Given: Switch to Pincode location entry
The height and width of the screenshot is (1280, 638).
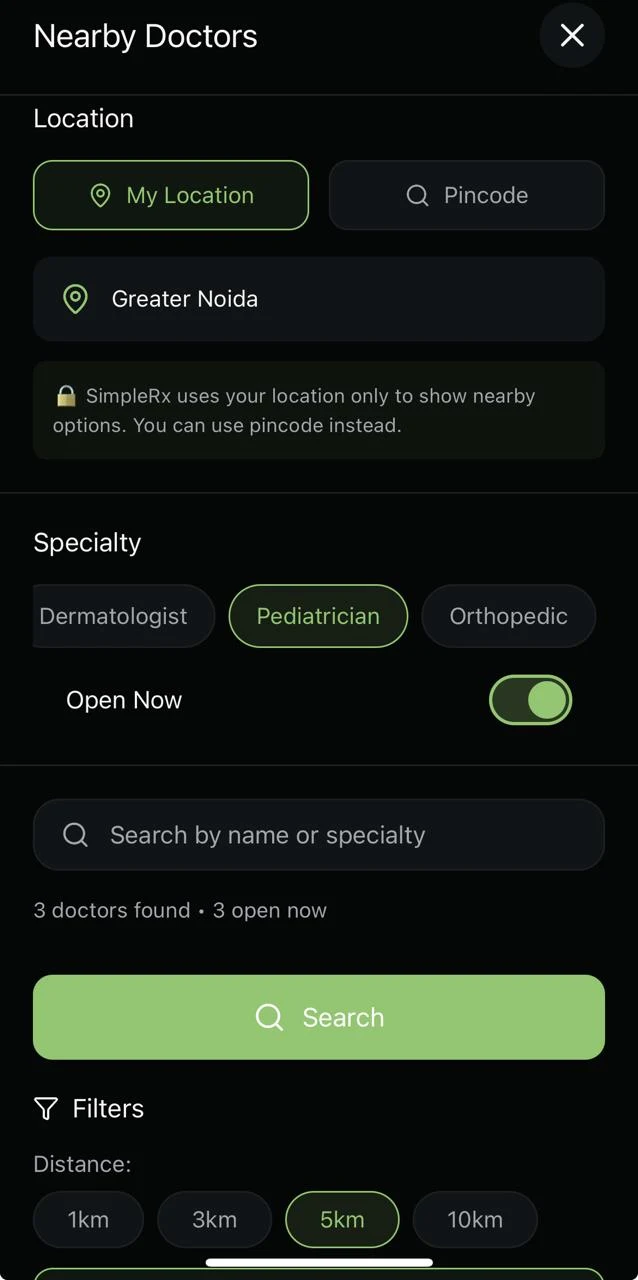Looking at the screenshot, I should [467, 195].
